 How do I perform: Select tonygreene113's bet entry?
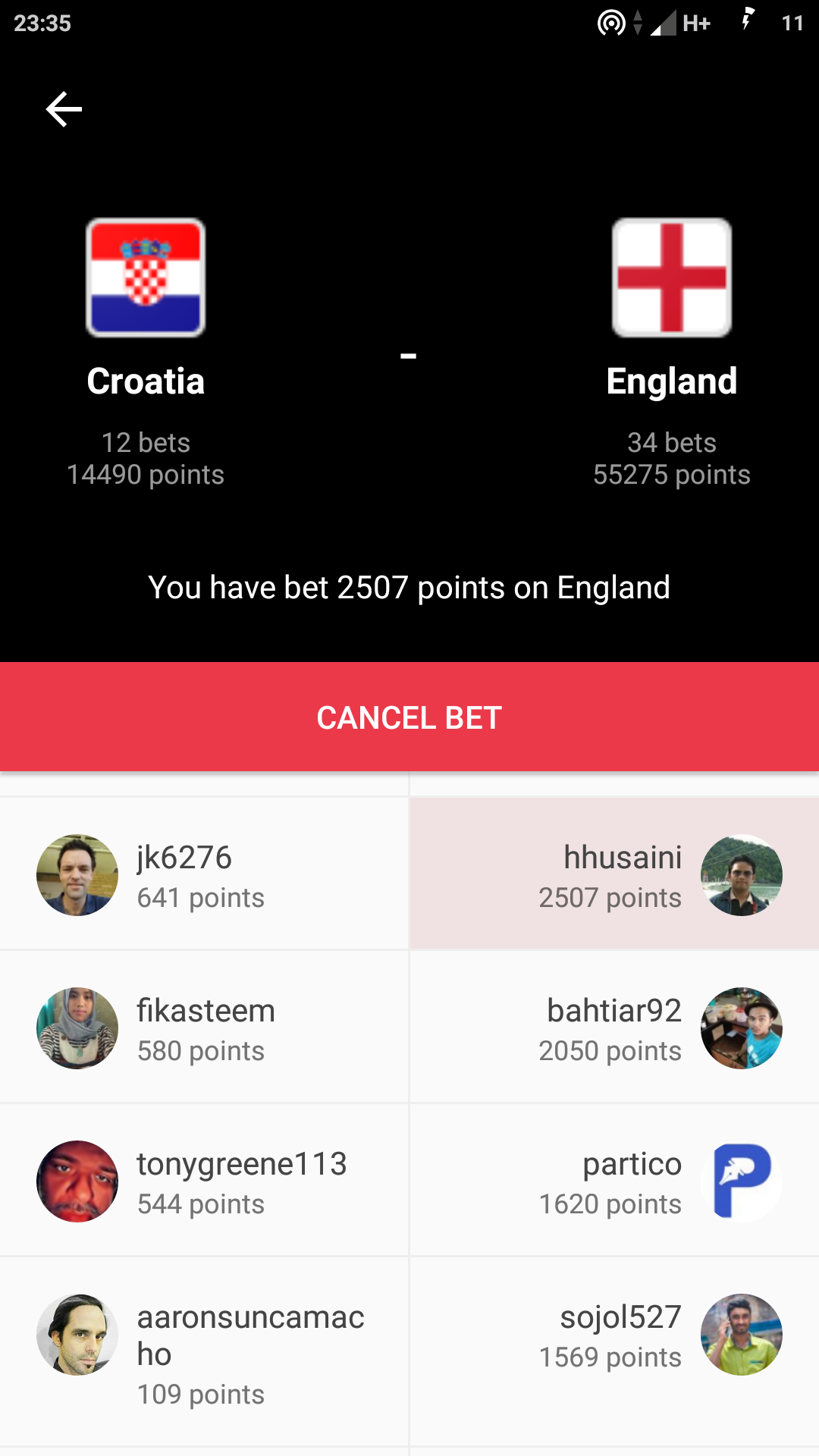point(203,1181)
